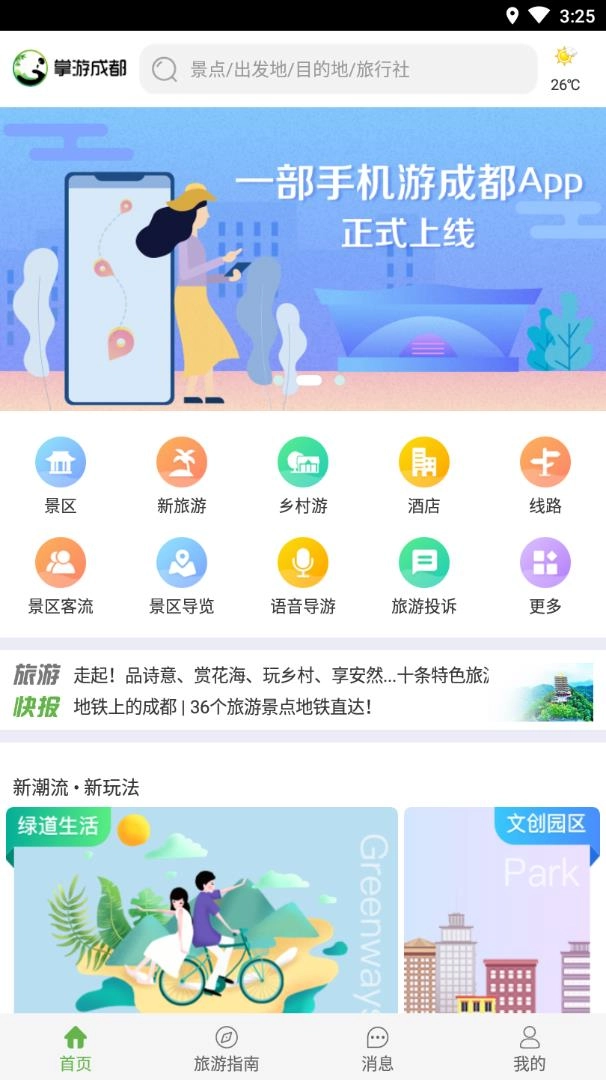Open the 一部手机游成都App banner
The height and width of the screenshot is (1080, 606).
pyautogui.click(x=303, y=258)
